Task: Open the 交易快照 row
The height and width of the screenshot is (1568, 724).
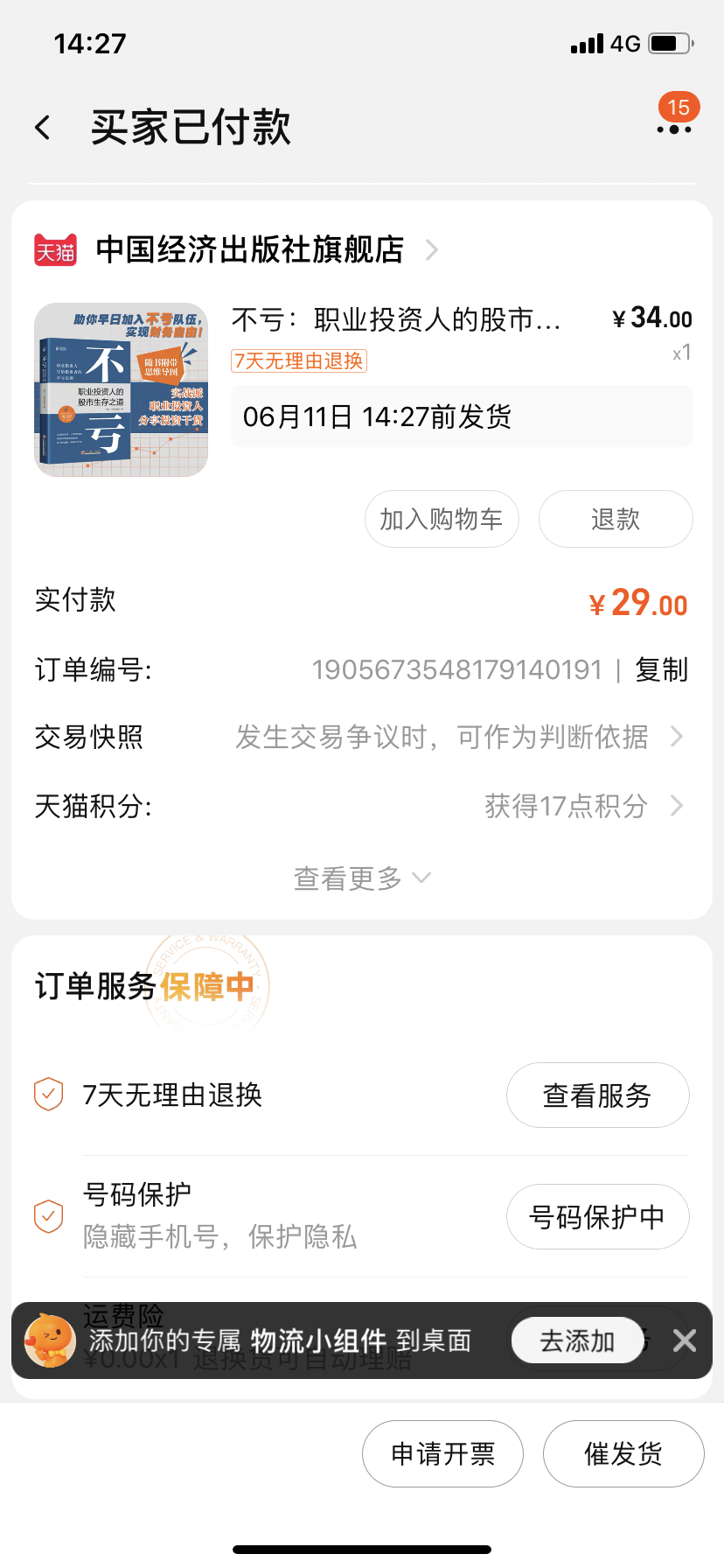Action: pyautogui.click(x=361, y=737)
